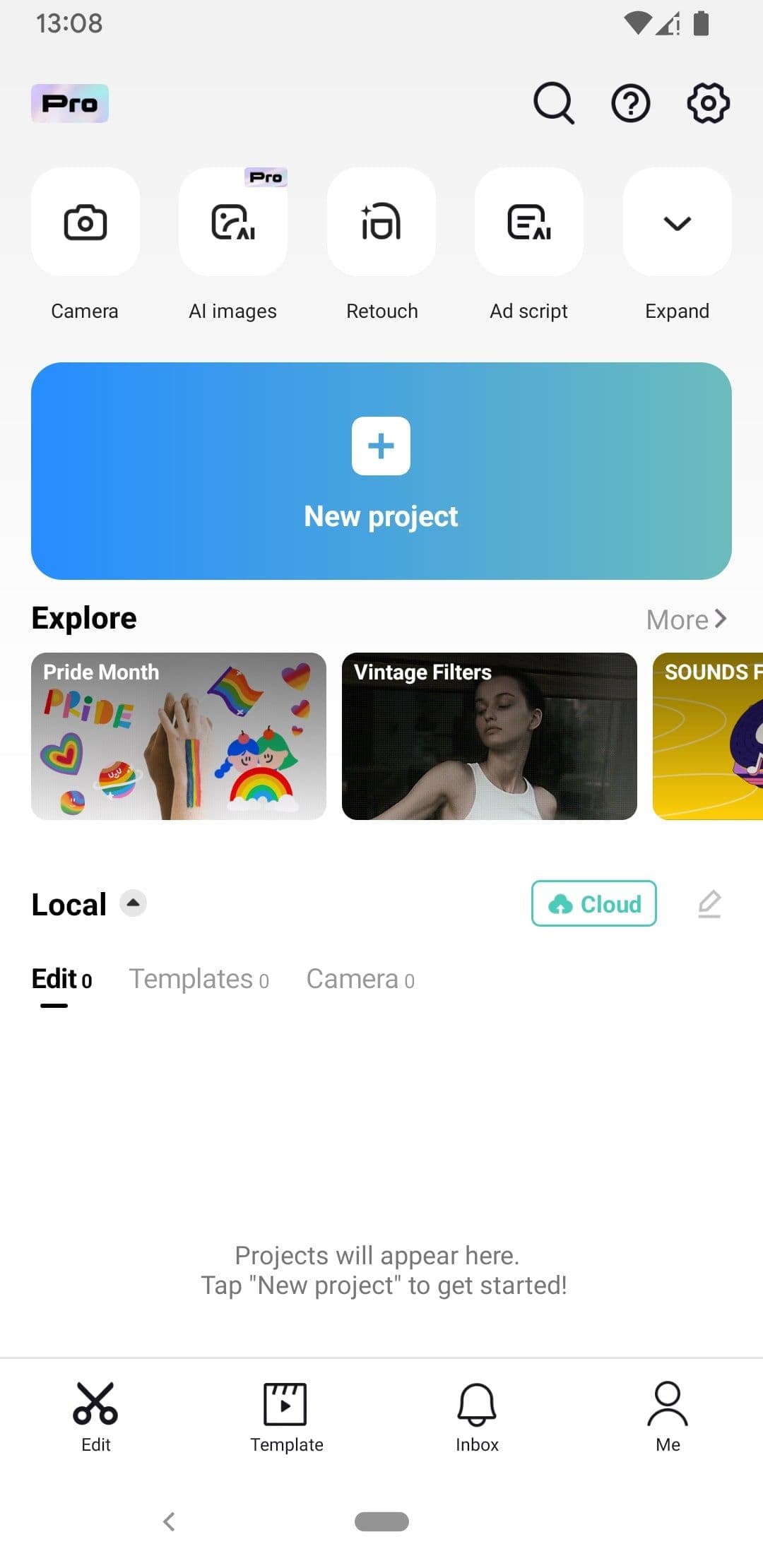The width and height of the screenshot is (763, 1568).
Task: Open the Pride Month card
Action: 179,736
